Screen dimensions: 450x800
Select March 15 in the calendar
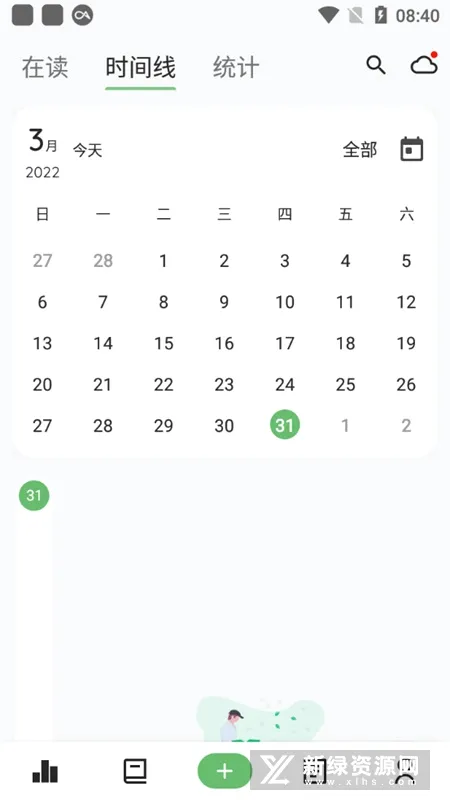pyautogui.click(x=163, y=343)
